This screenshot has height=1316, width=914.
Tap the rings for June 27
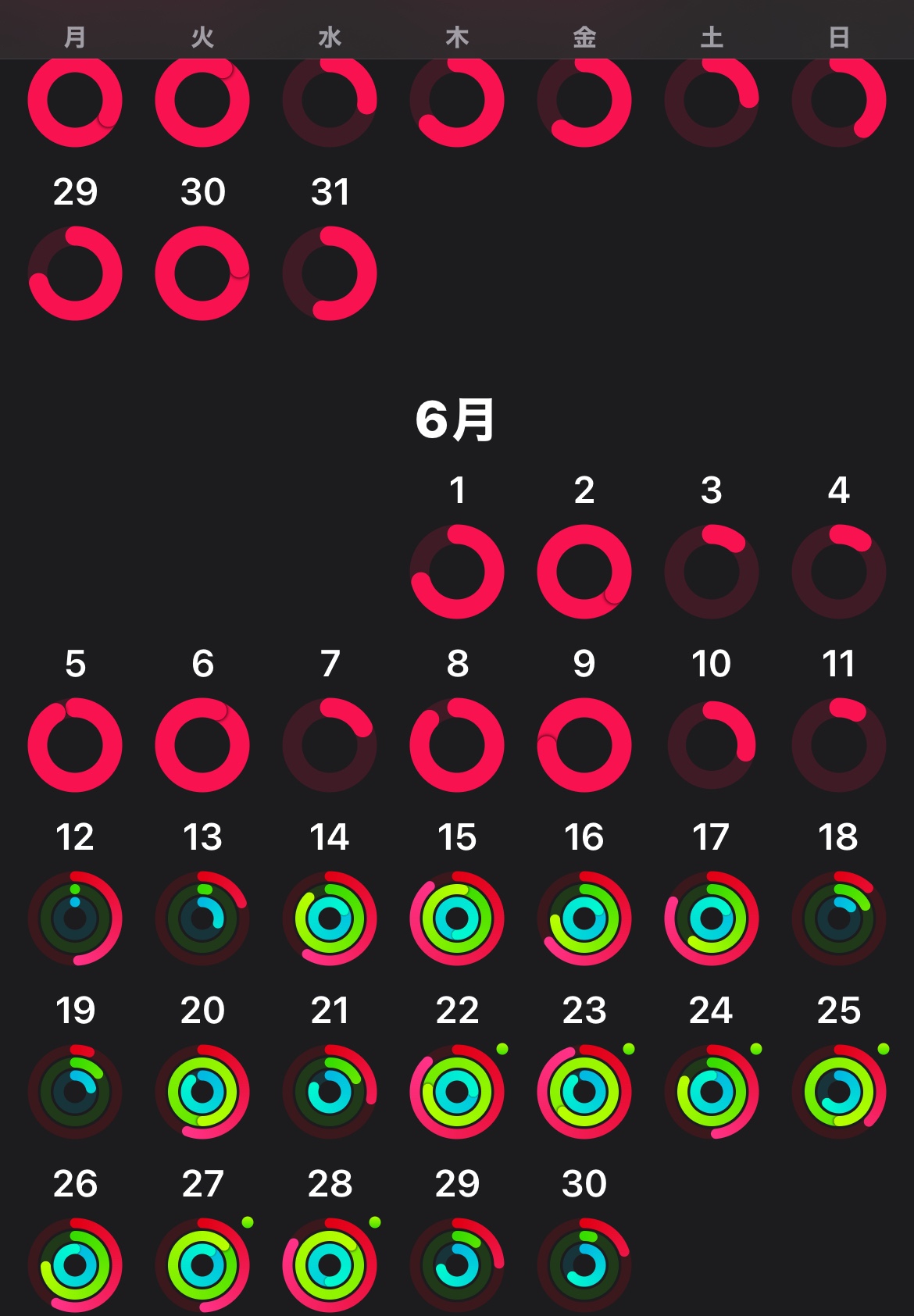point(202,1265)
